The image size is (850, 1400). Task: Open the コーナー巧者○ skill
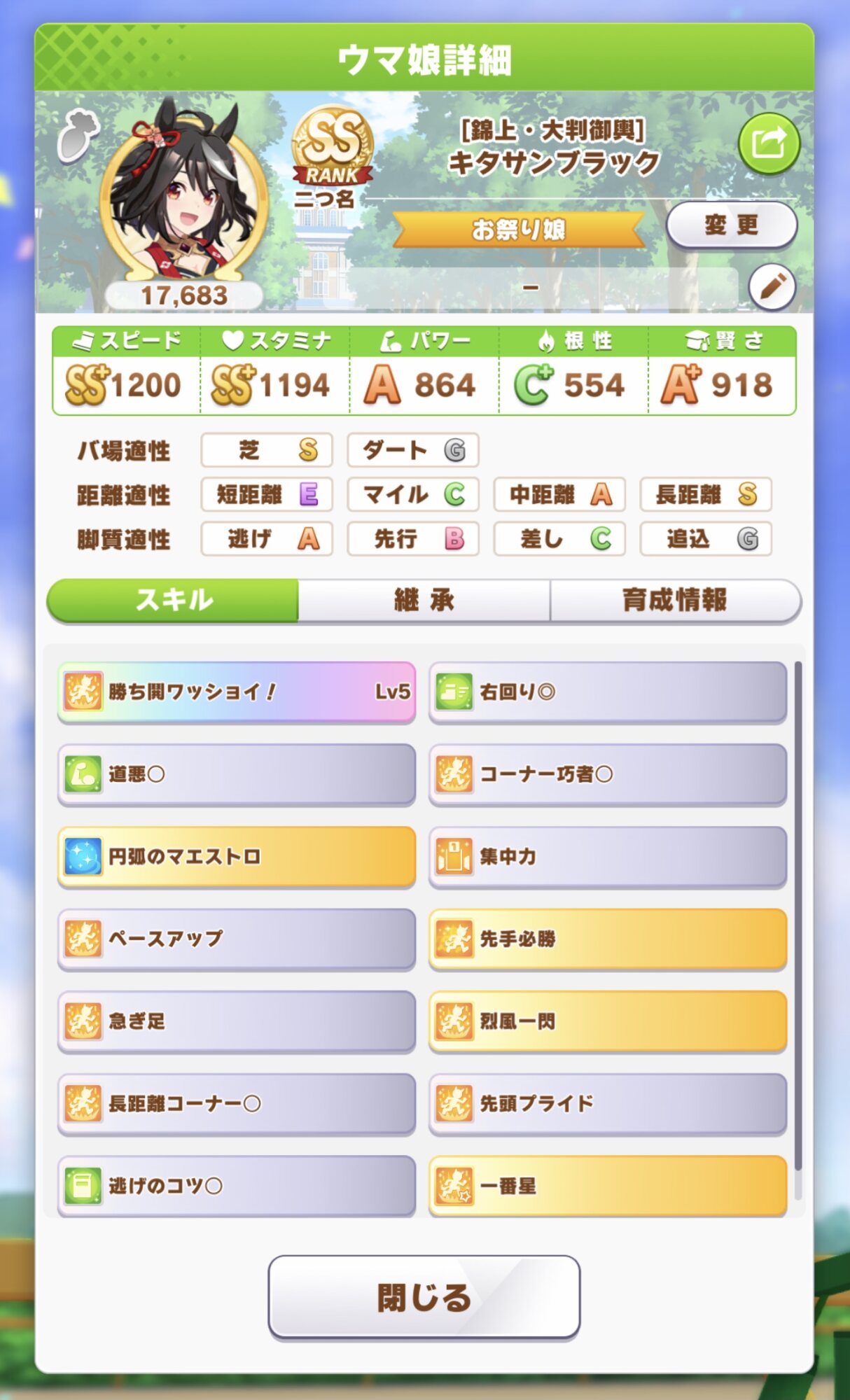(607, 774)
